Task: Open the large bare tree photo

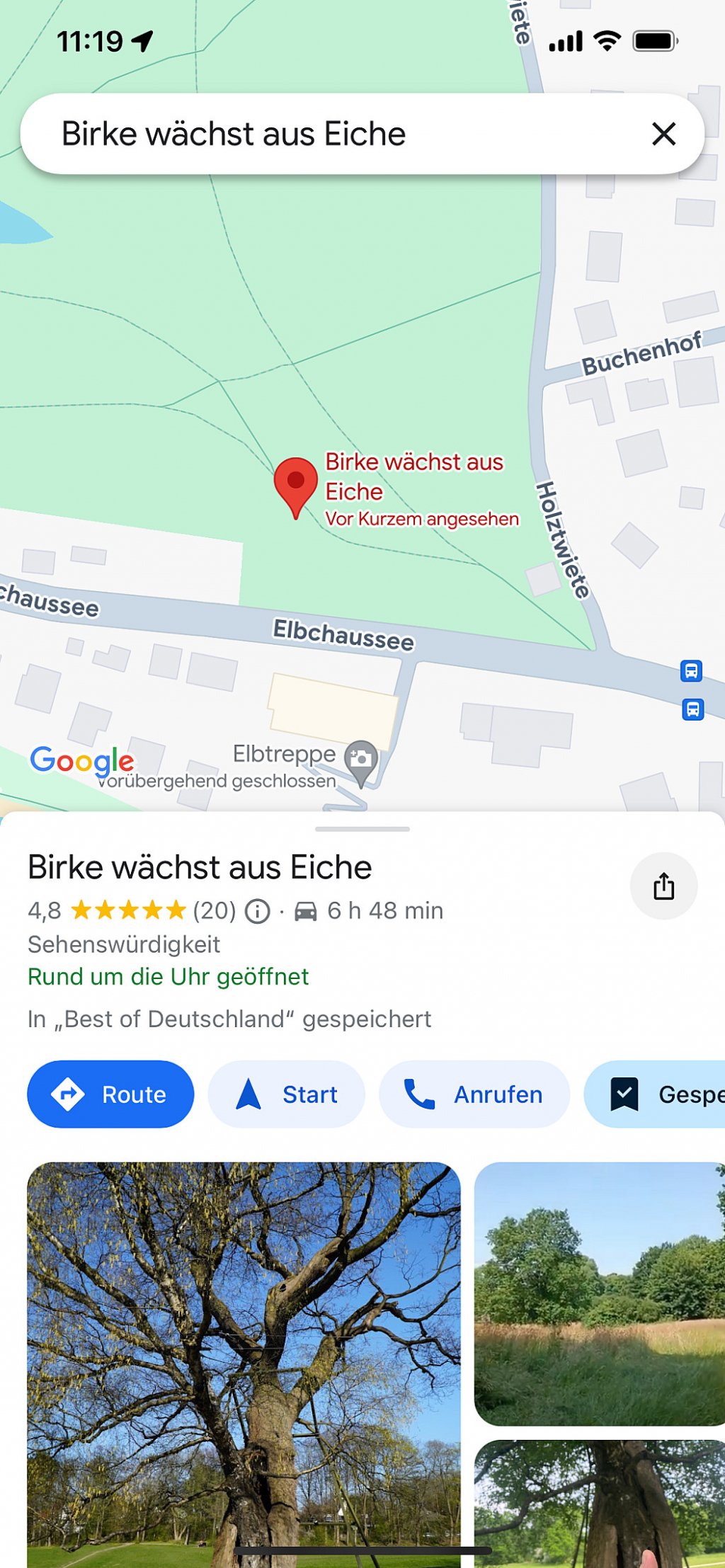Action: point(244,1363)
